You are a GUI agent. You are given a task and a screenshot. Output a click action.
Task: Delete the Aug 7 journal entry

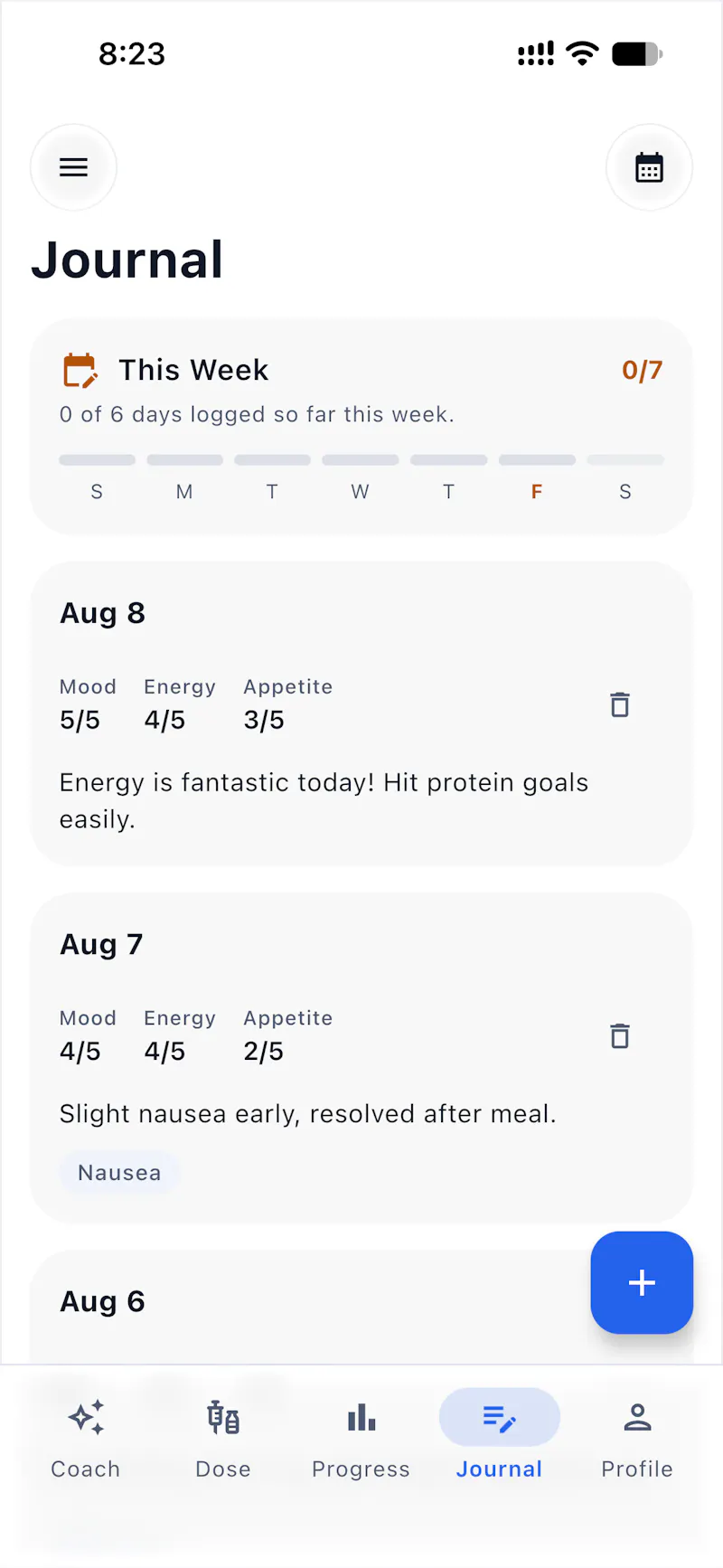click(619, 1035)
